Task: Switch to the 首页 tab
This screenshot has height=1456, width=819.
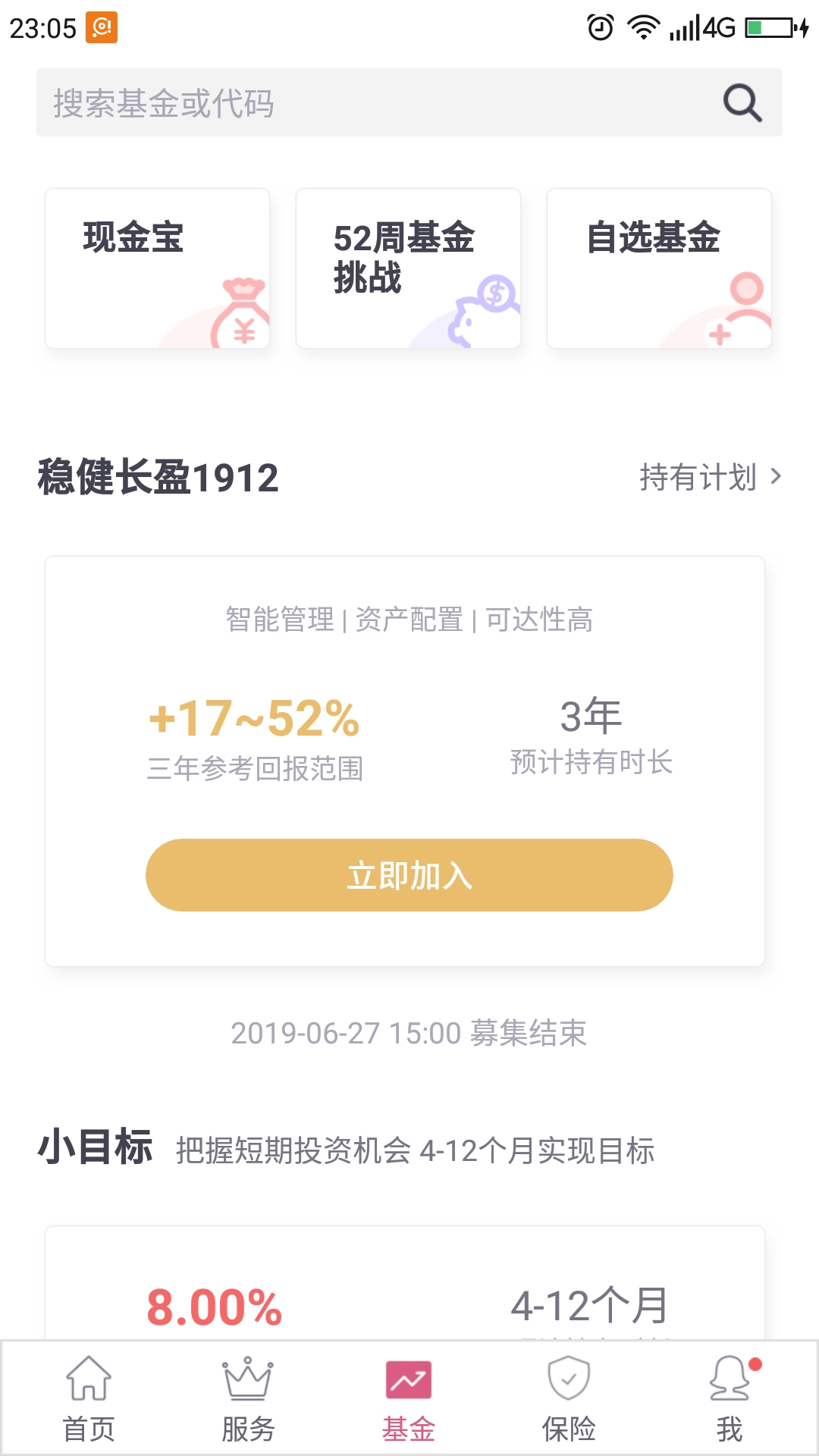Action: click(x=89, y=1399)
